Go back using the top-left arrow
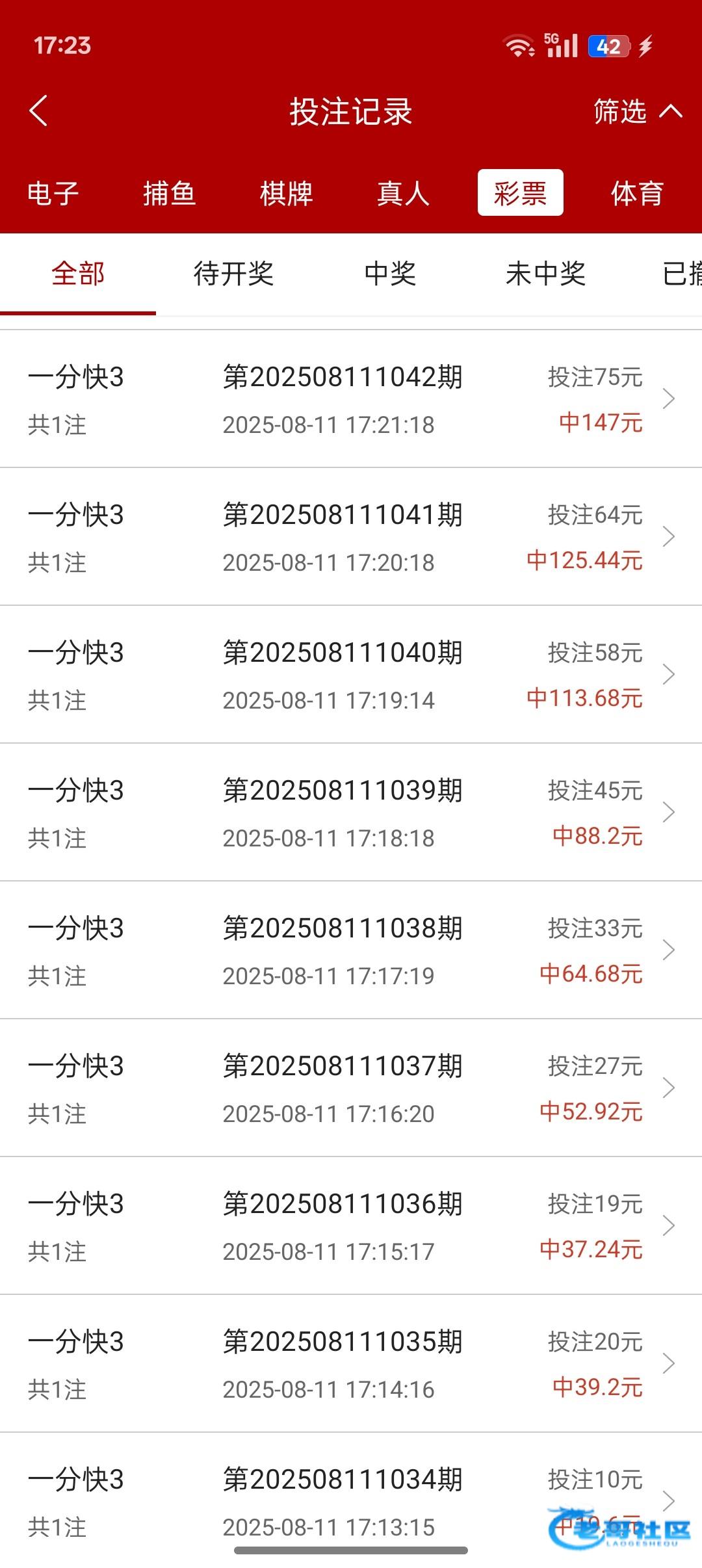 38,111
